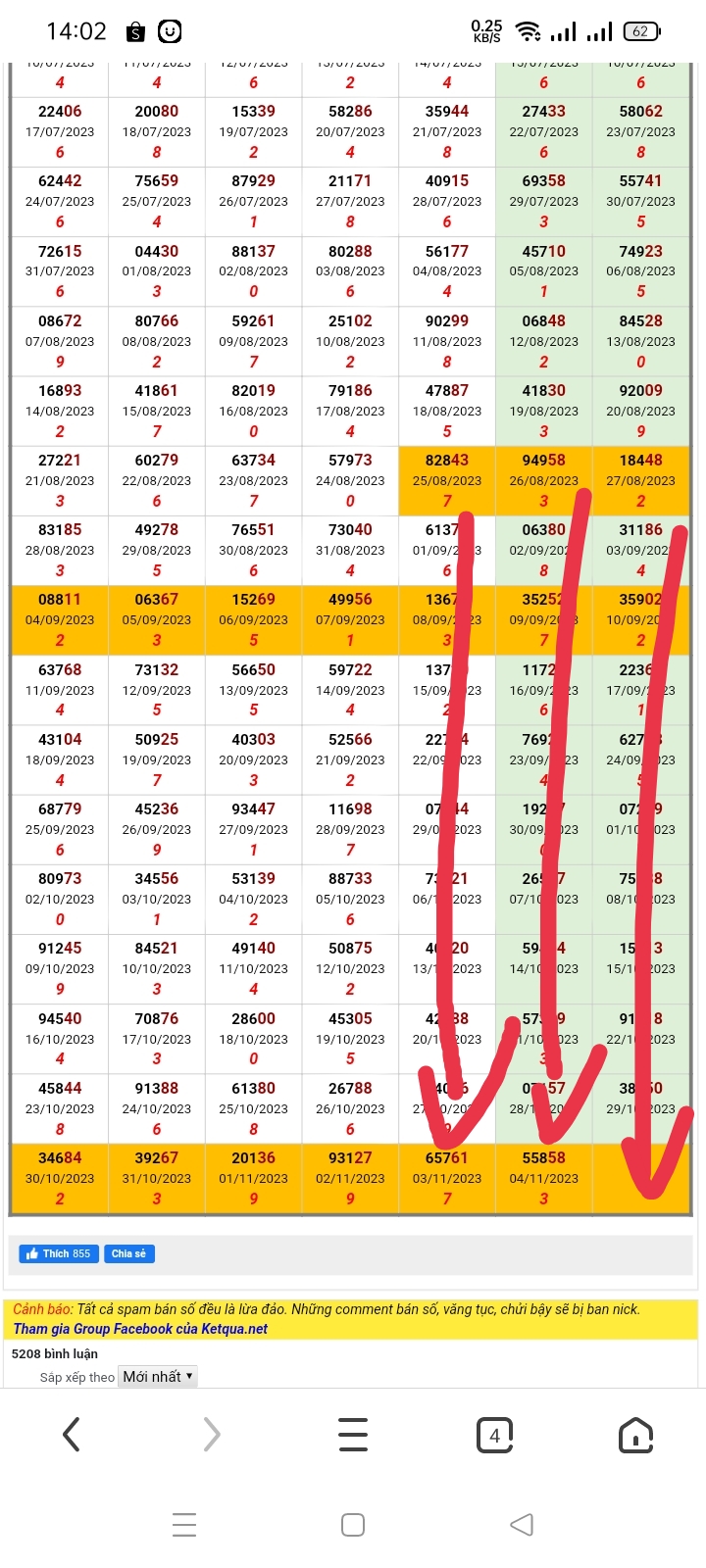Open the tab switcher showing 4 tabs
The image size is (706, 1568).
494,1435
